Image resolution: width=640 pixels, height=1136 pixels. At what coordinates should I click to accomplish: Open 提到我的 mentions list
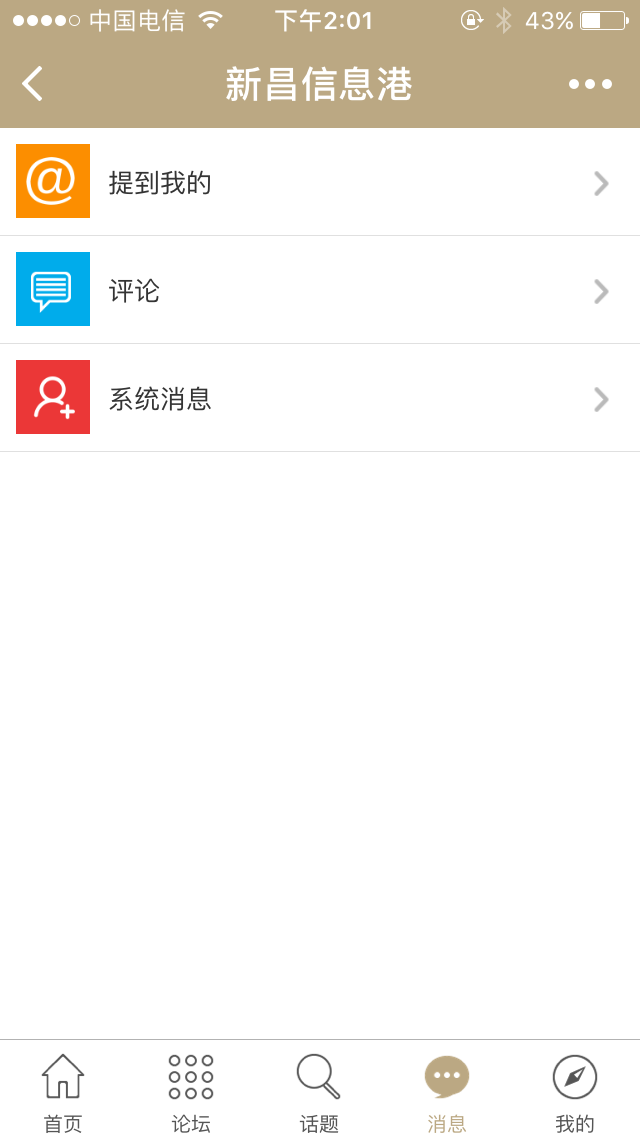tap(320, 182)
